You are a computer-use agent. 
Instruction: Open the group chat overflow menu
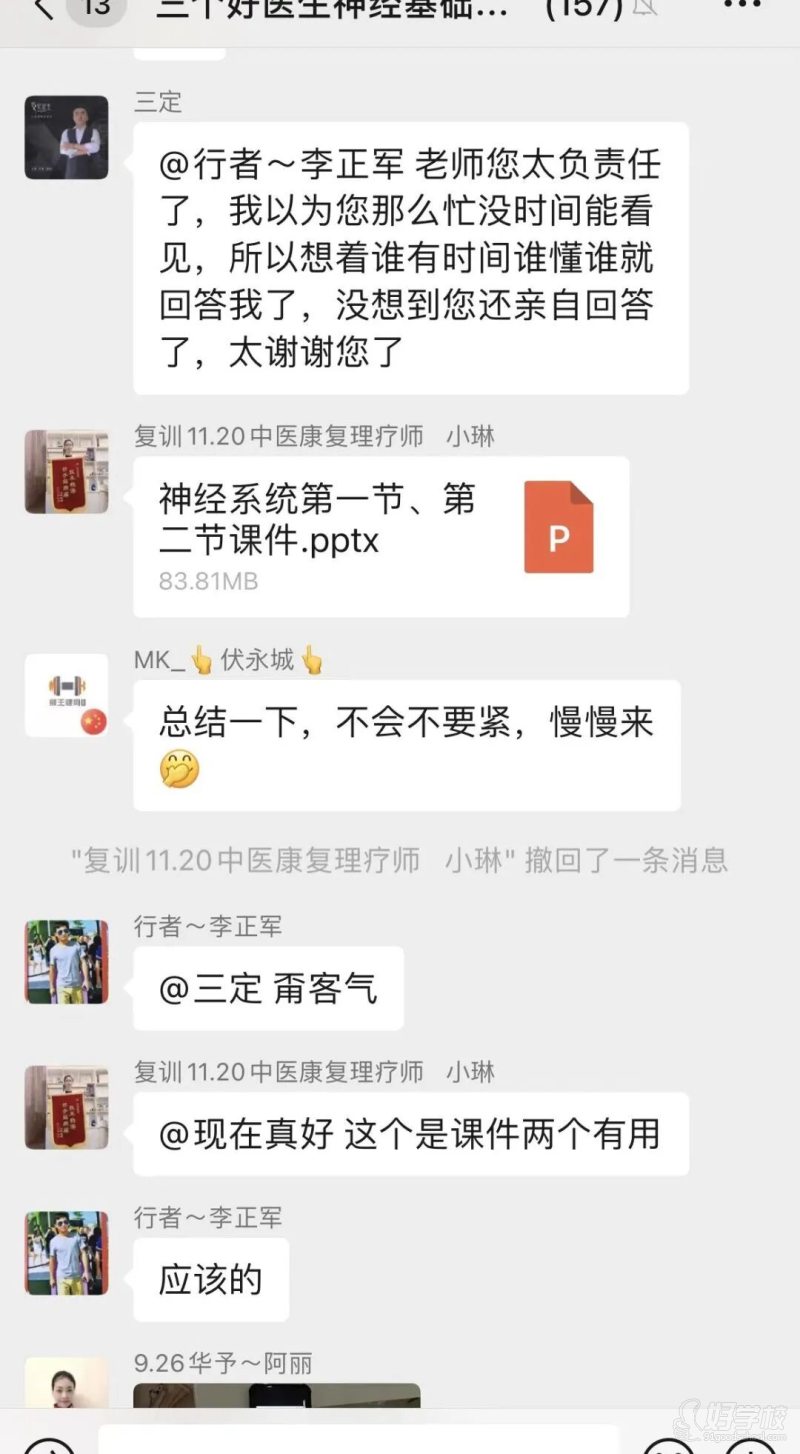tap(741, 7)
